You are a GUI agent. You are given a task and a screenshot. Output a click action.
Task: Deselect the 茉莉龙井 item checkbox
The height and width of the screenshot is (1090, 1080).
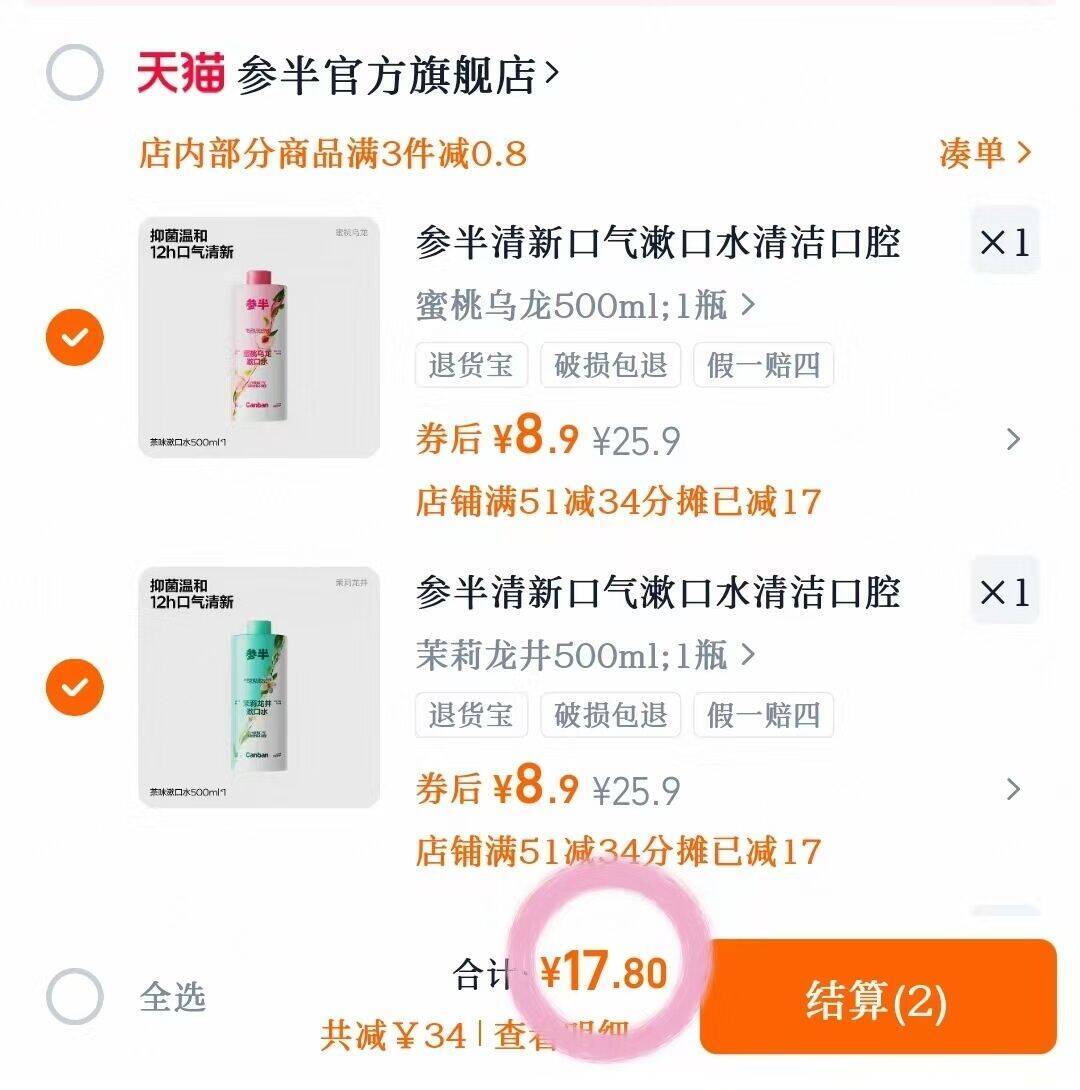[x=73, y=687]
